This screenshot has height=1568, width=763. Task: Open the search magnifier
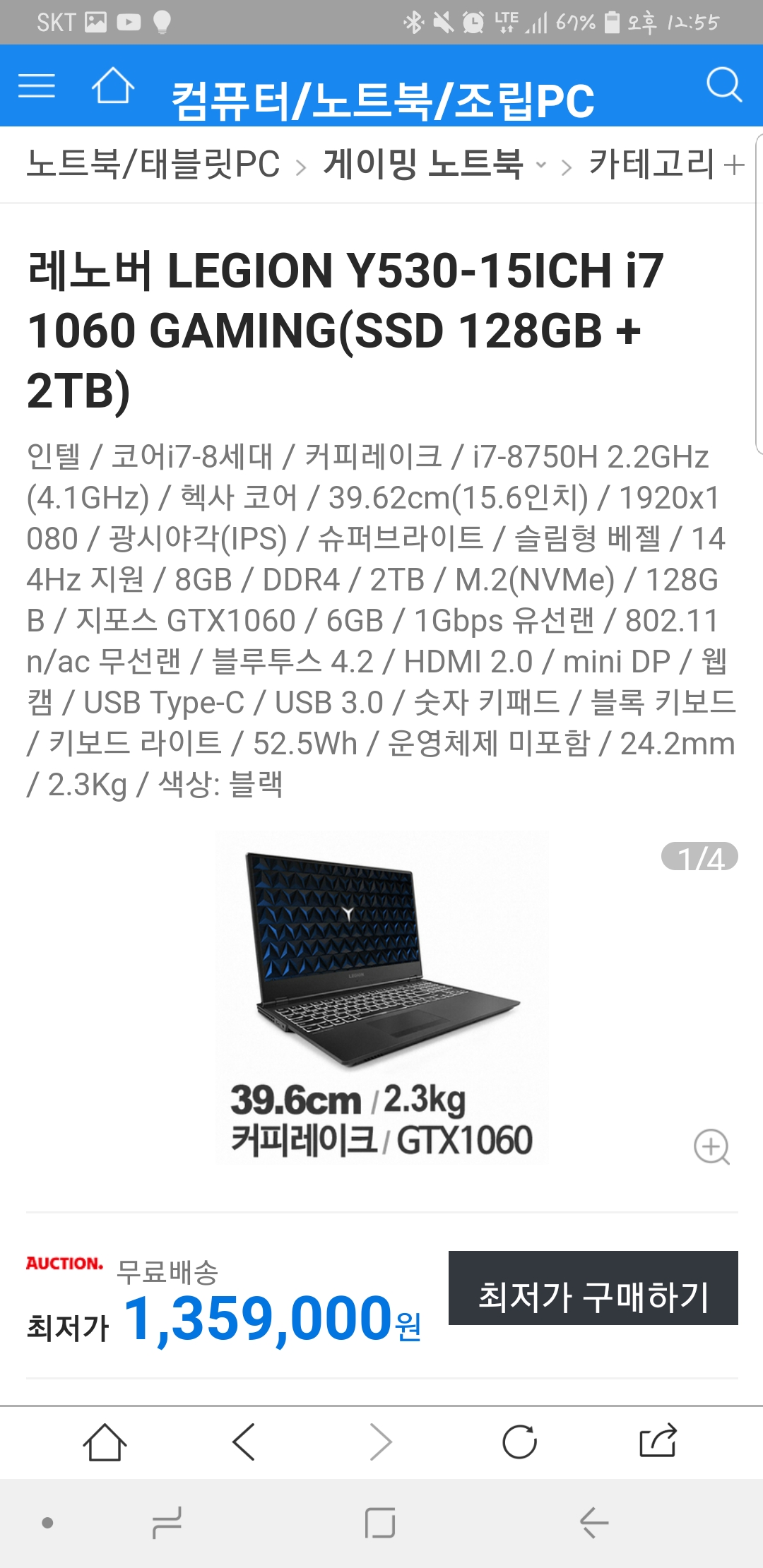point(723,85)
